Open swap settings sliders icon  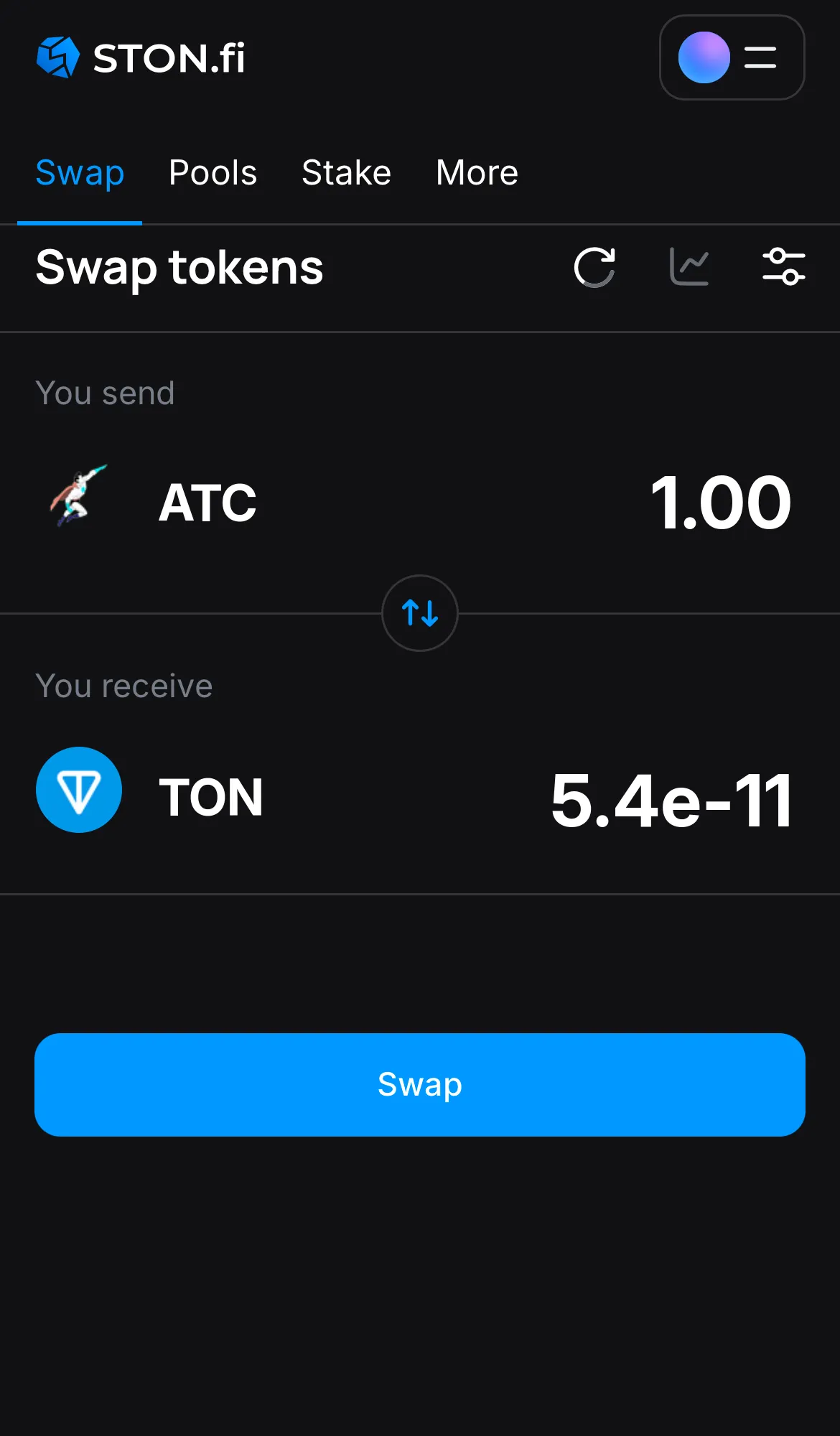[784, 267]
